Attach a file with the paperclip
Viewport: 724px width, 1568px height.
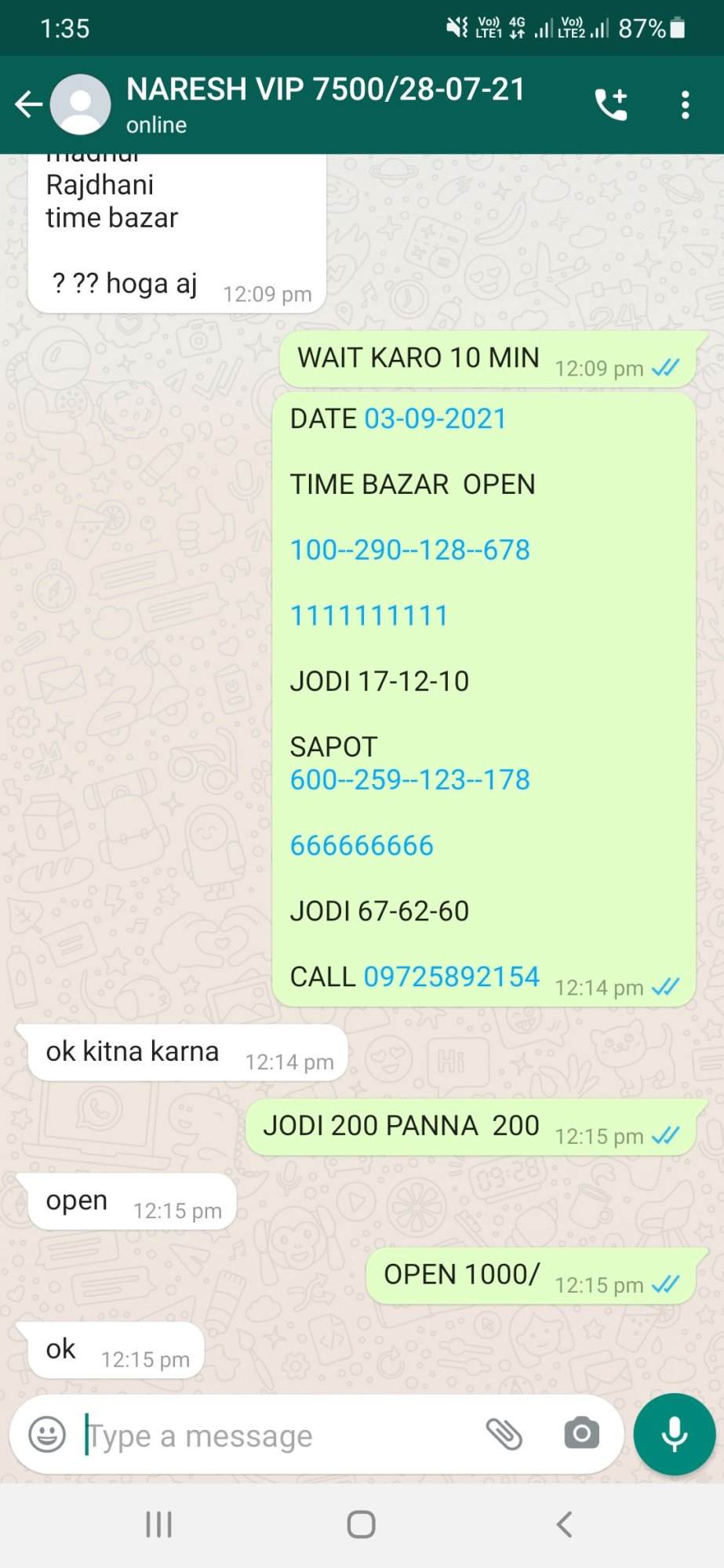click(x=504, y=1434)
